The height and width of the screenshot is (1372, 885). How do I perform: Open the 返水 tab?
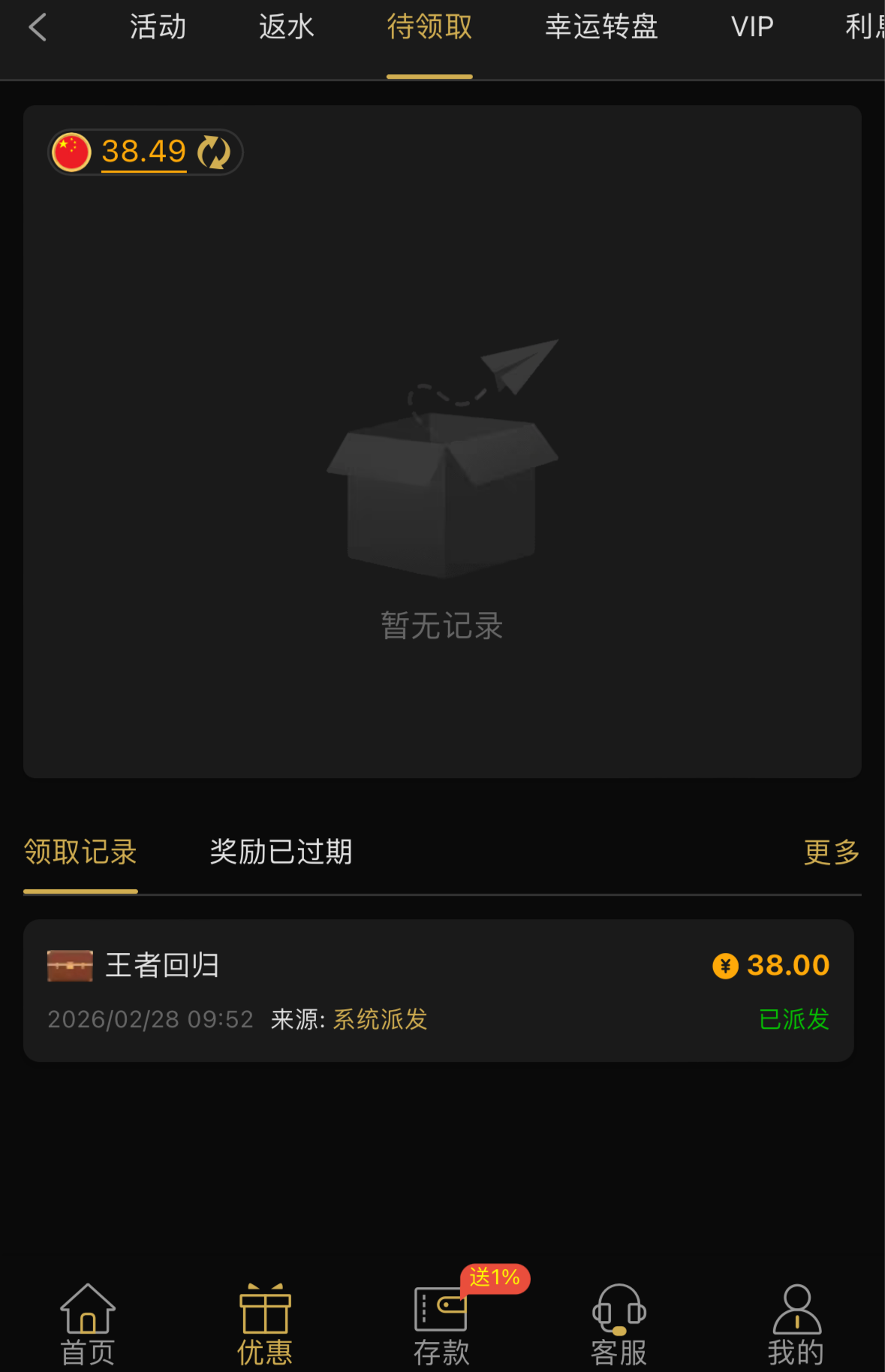click(286, 28)
